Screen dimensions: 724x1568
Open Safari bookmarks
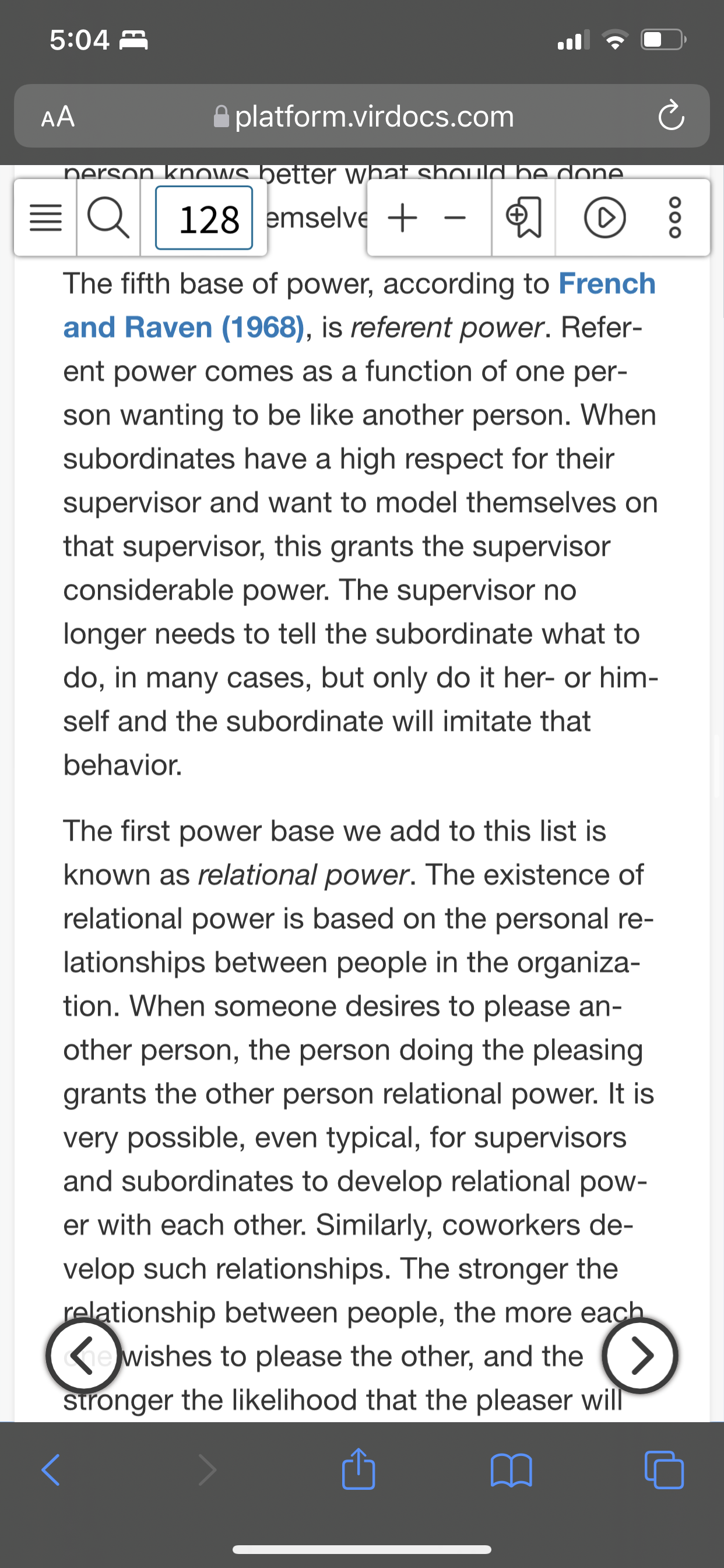click(511, 1470)
